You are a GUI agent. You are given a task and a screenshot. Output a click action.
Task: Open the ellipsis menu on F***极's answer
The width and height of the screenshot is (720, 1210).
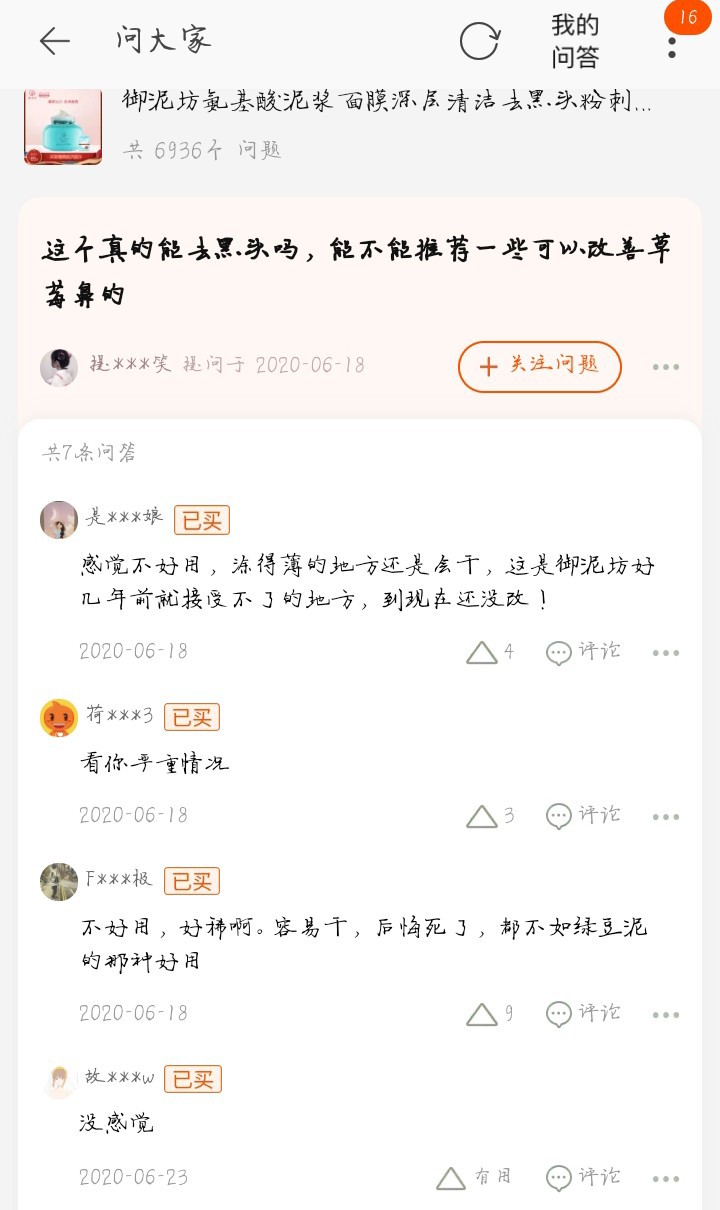point(665,1012)
